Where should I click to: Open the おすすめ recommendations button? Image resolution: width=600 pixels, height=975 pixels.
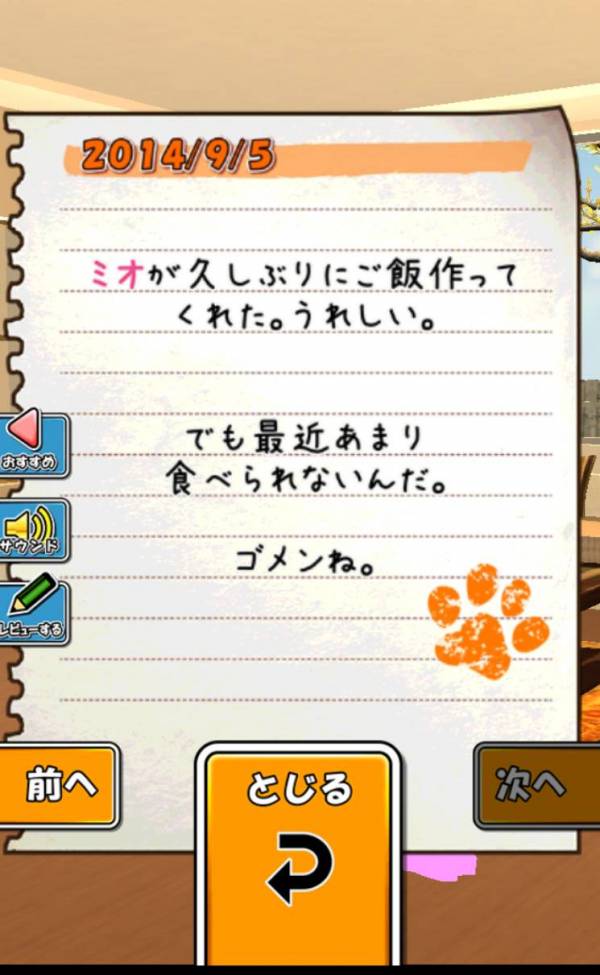33,444
